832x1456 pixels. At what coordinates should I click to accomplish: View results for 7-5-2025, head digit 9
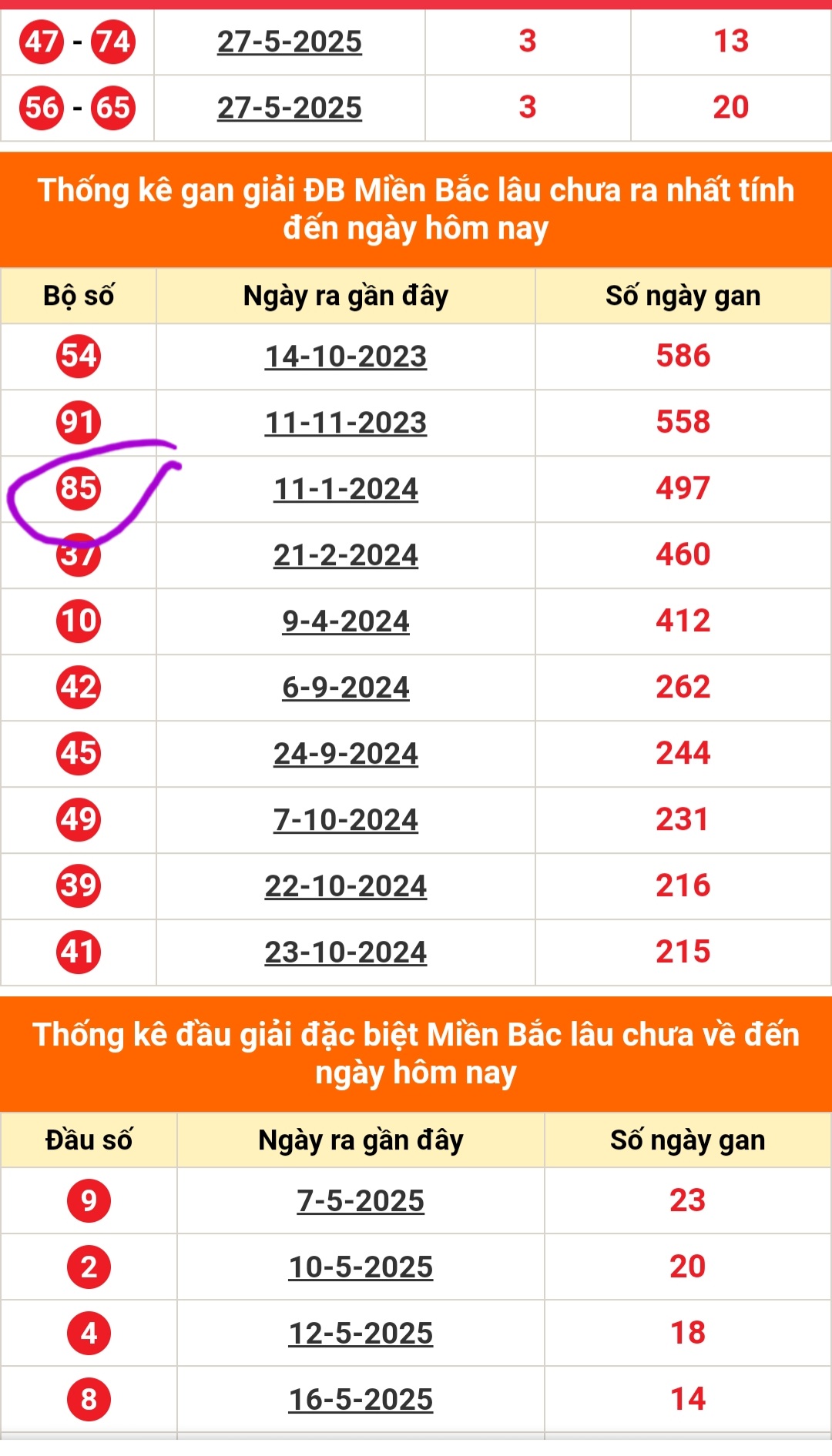[361, 1201]
